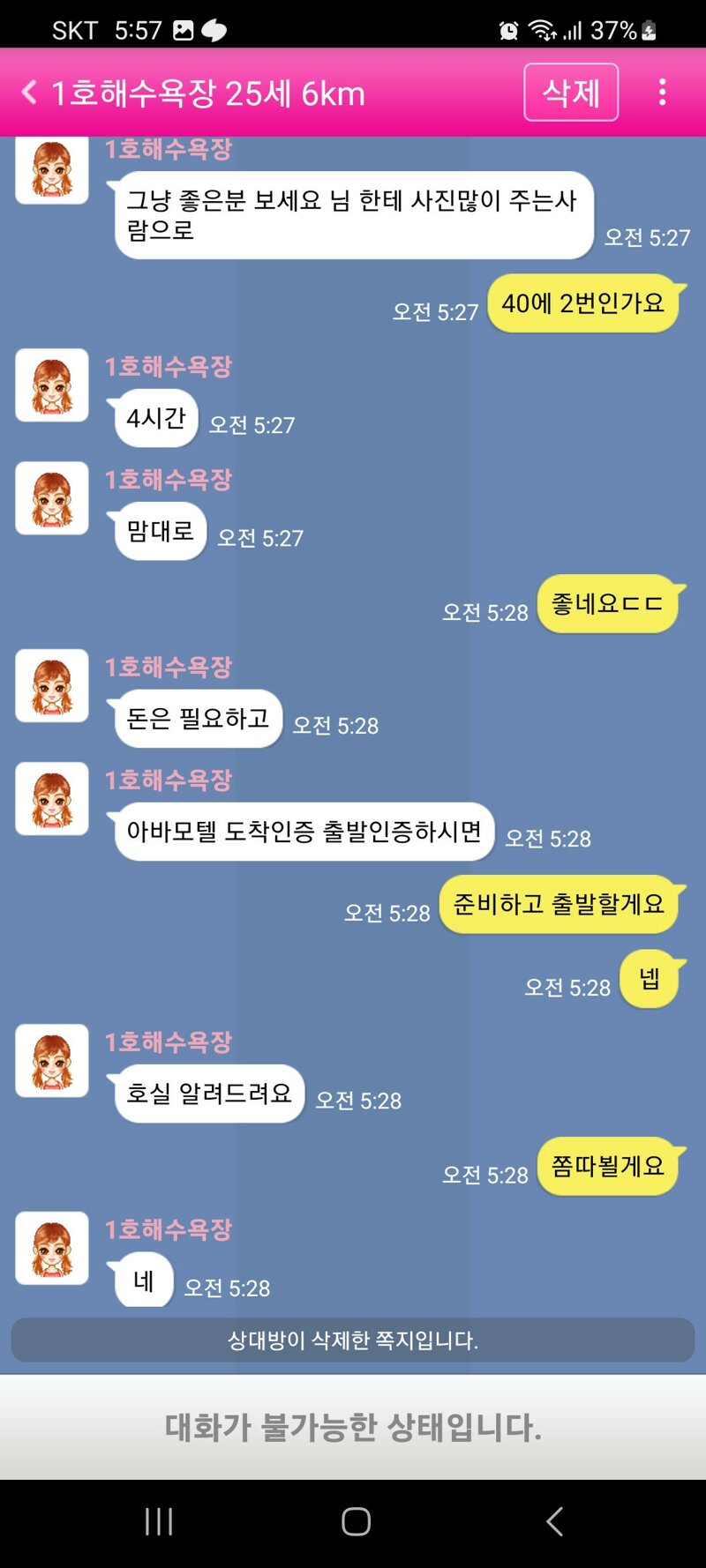Viewport: 706px width, 1568px height.
Task: Open the sender's avatar next to 4시간
Action: click(52, 385)
